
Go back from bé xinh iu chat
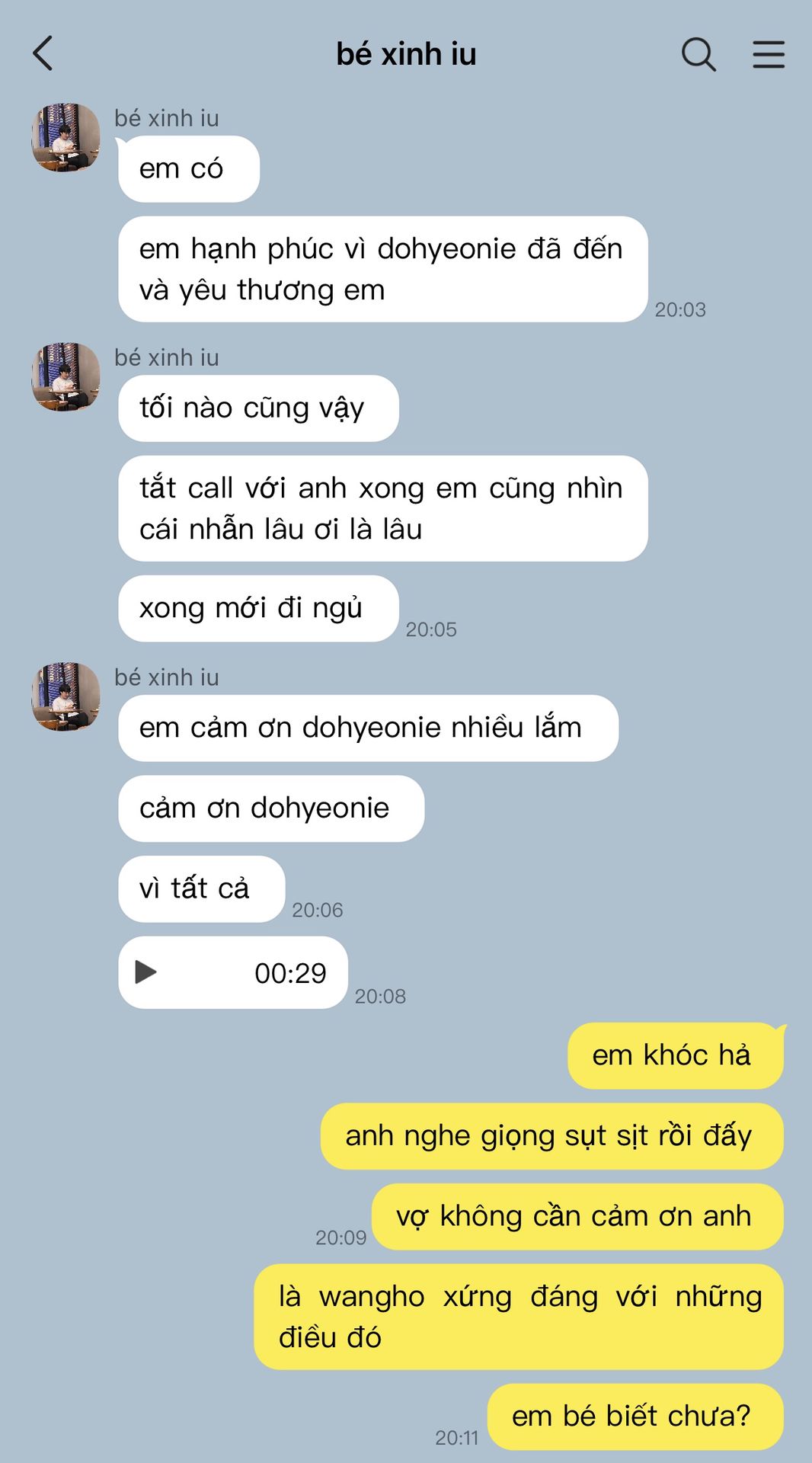click(43, 54)
